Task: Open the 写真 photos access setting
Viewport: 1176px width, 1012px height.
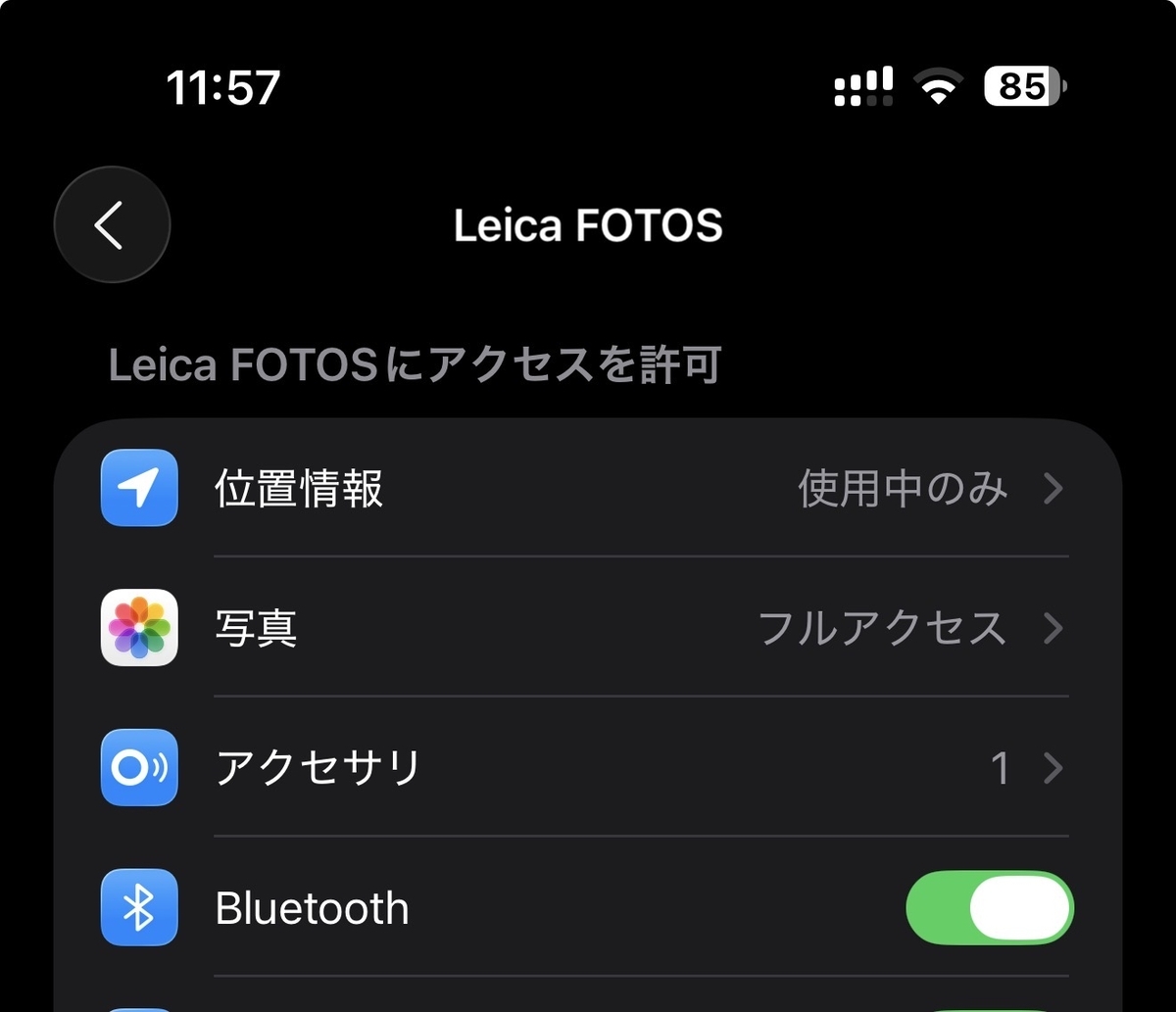Action: 587,627
